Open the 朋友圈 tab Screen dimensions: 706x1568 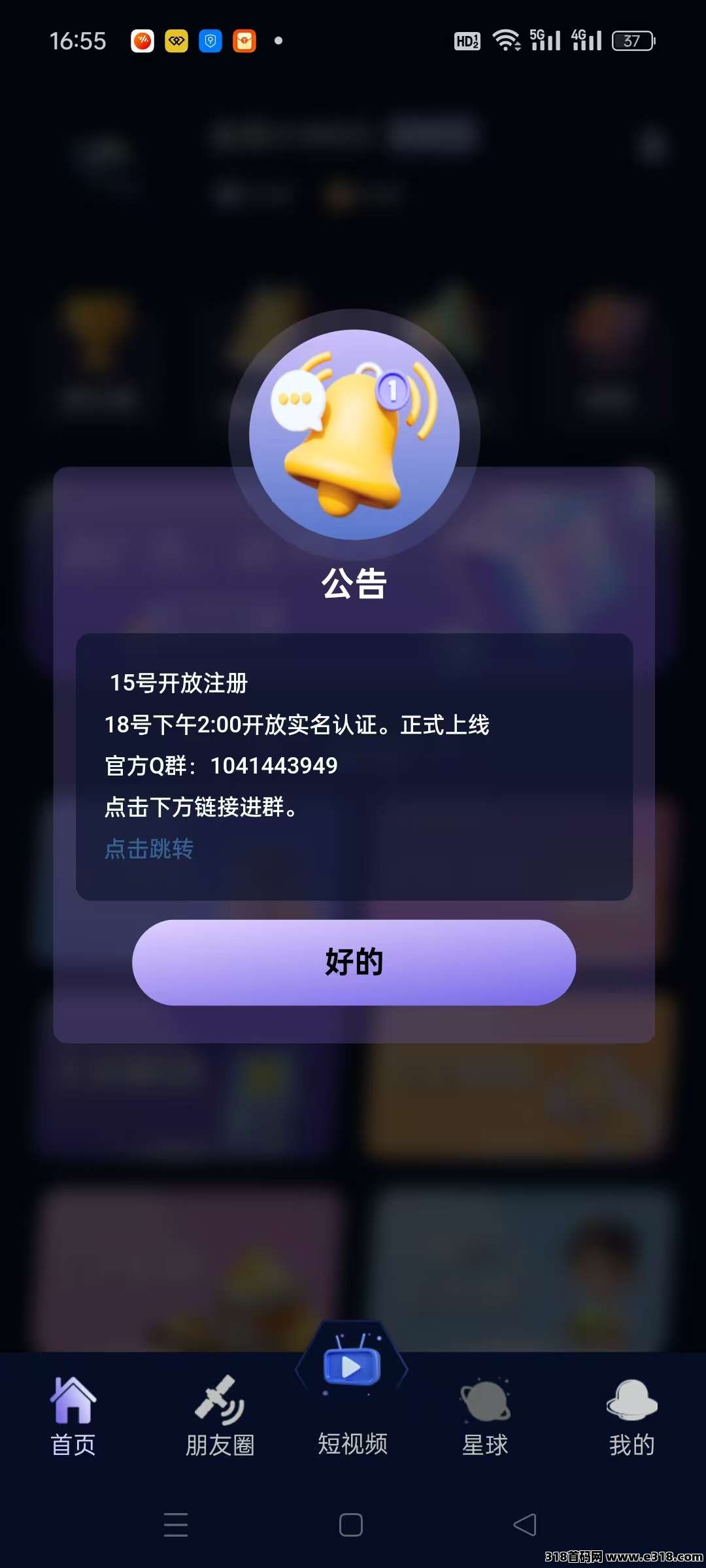(x=220, y=1415)
